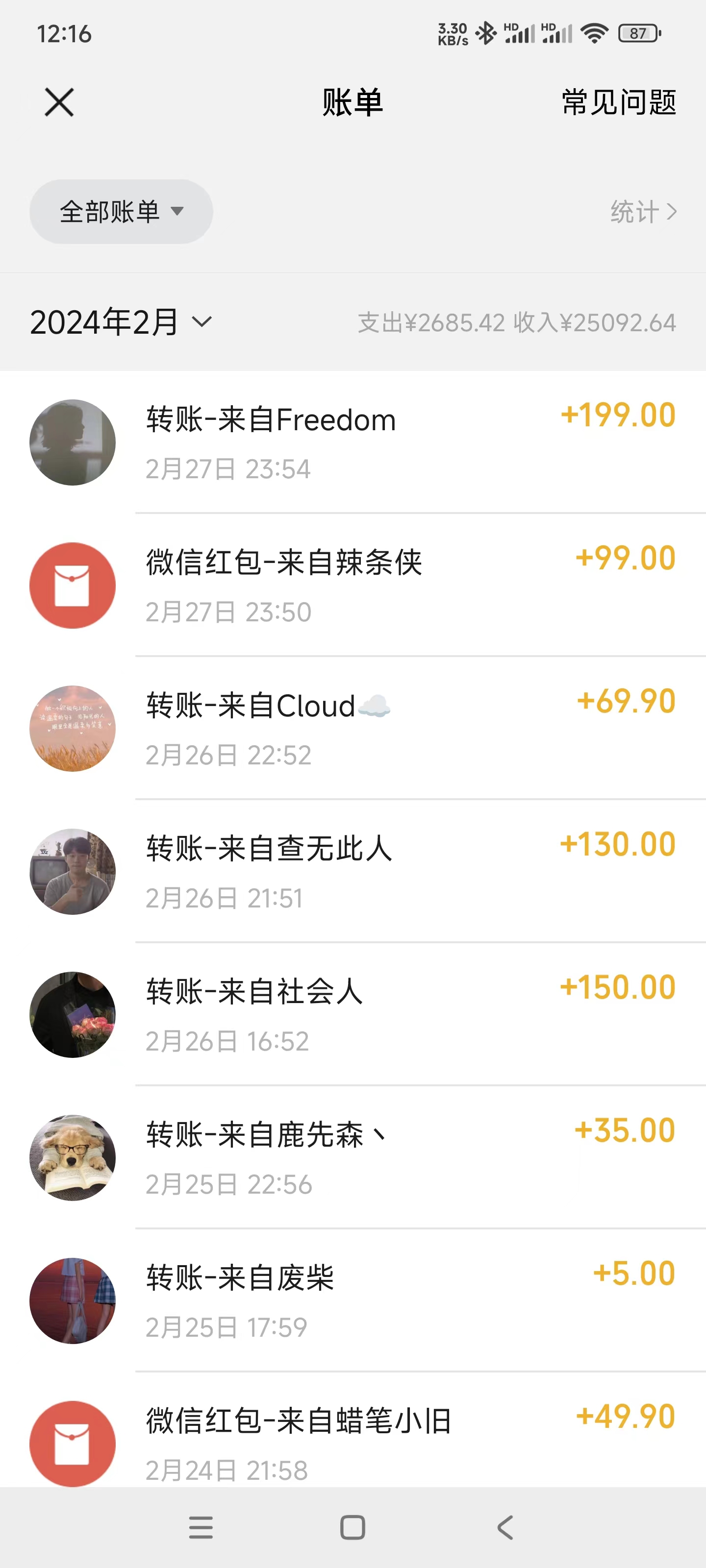The image size is (706, 1568).
Task: Close the 账单 bill page
Action: (59, 101)
